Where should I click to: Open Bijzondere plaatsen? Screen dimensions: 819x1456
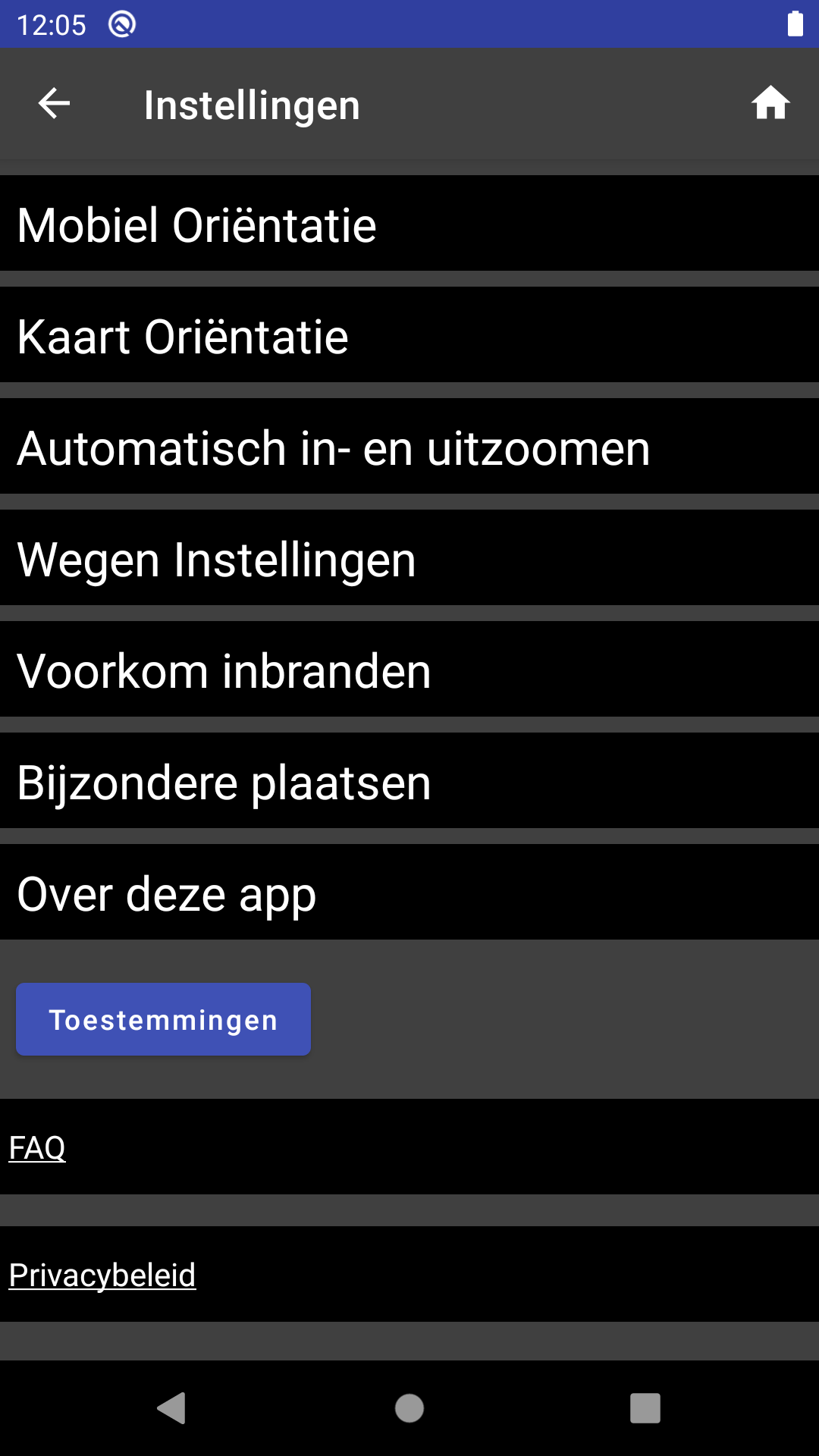[x=409, y=782]
